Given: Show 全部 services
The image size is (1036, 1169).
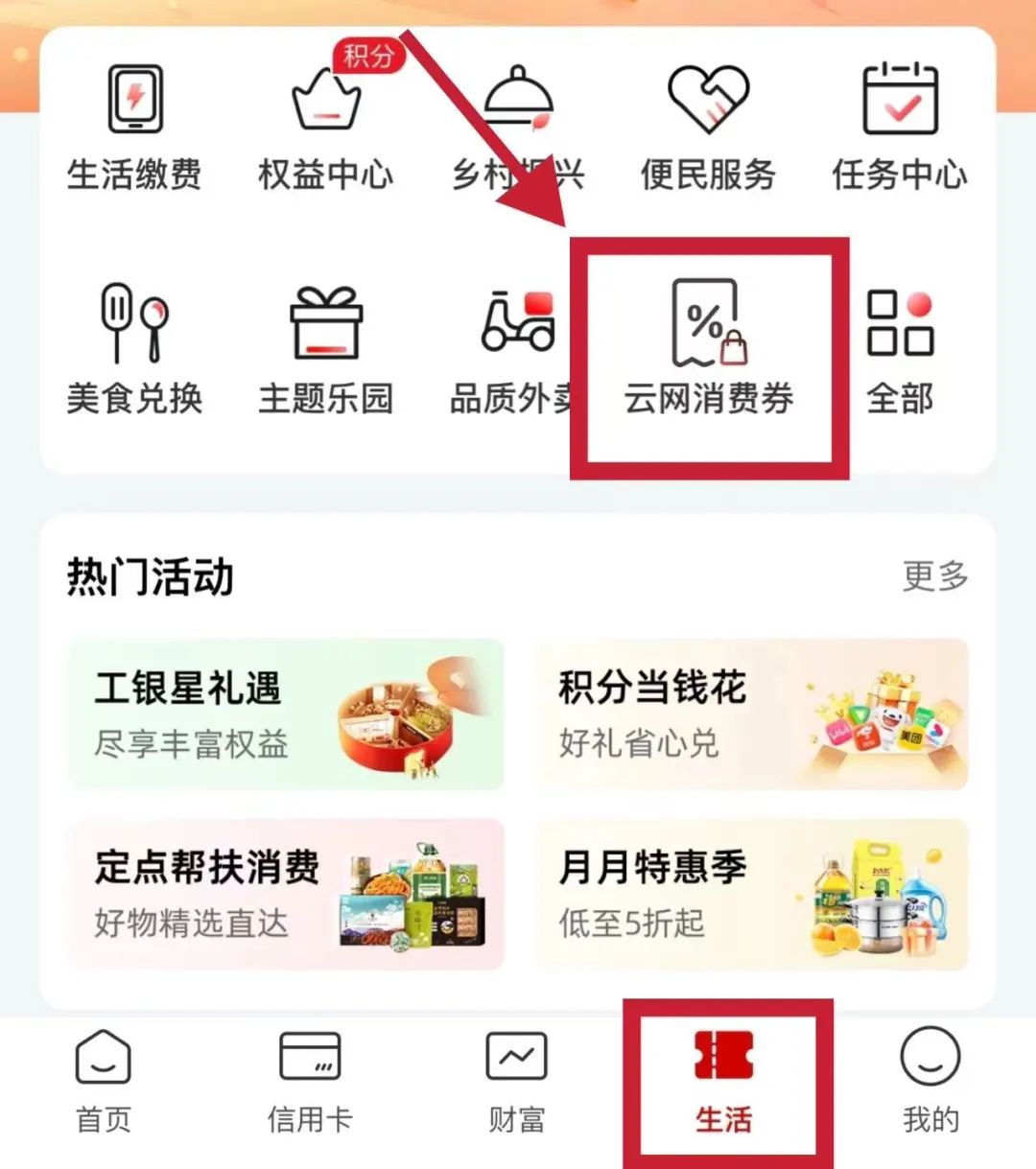Looking at the screenshot, I should point(899,350).
